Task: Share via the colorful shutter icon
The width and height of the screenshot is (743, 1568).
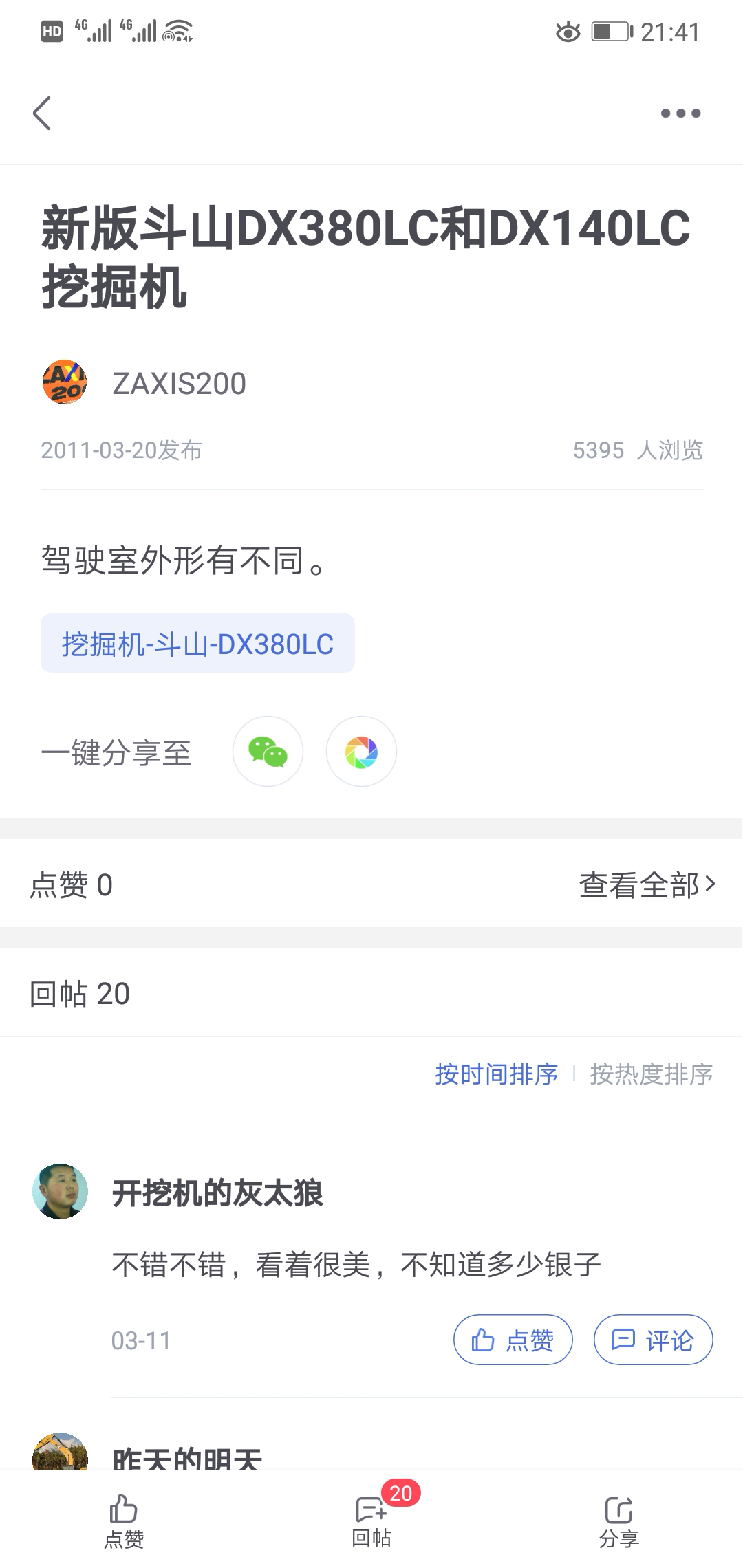Action: (361, 751)
